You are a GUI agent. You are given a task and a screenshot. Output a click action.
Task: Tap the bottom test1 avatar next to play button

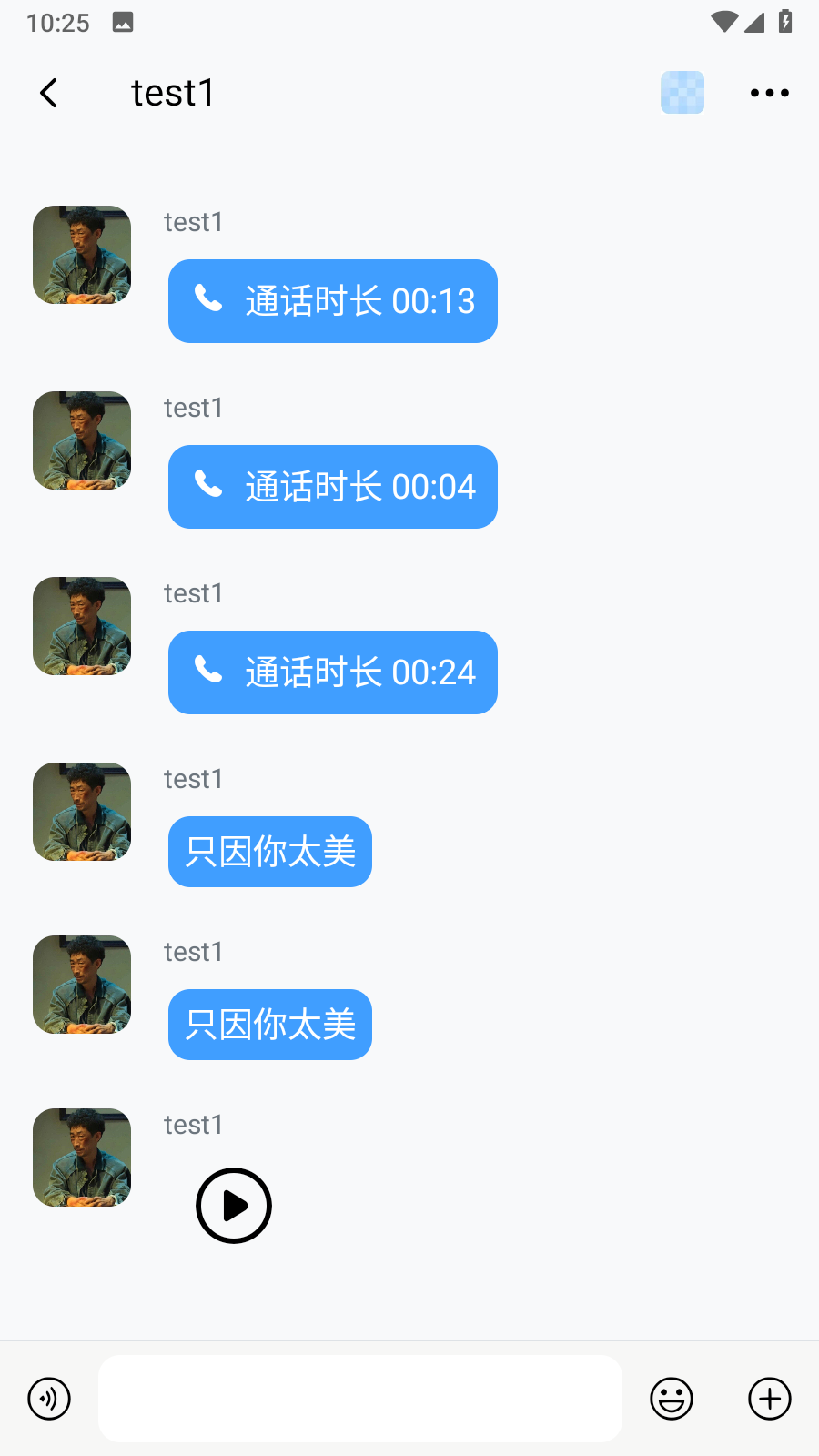[x=81, y=1157]
